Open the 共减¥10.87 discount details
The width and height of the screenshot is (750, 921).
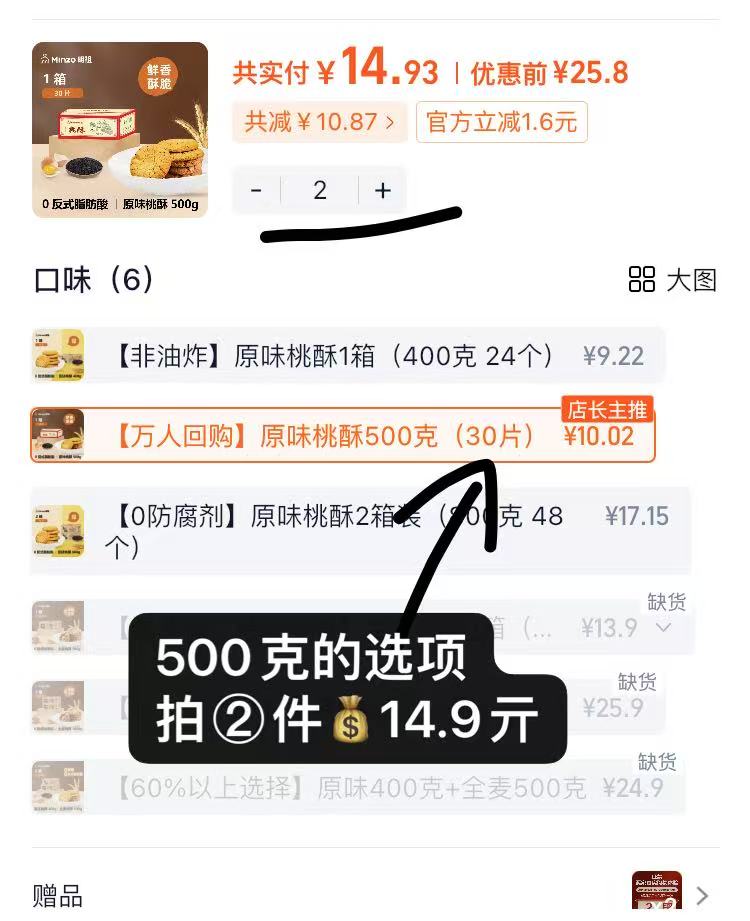[x=320, y=122]
